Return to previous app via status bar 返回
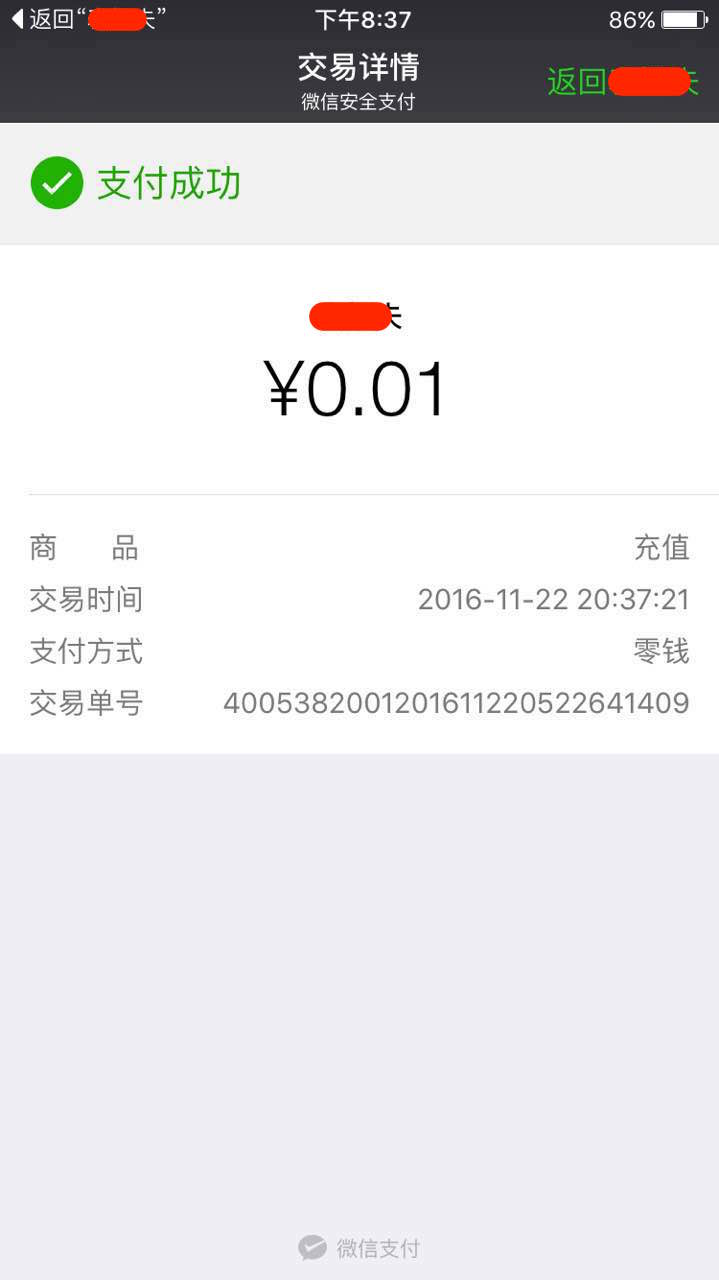The height and width of the screenshot is (1280, 719). [88, 19]
